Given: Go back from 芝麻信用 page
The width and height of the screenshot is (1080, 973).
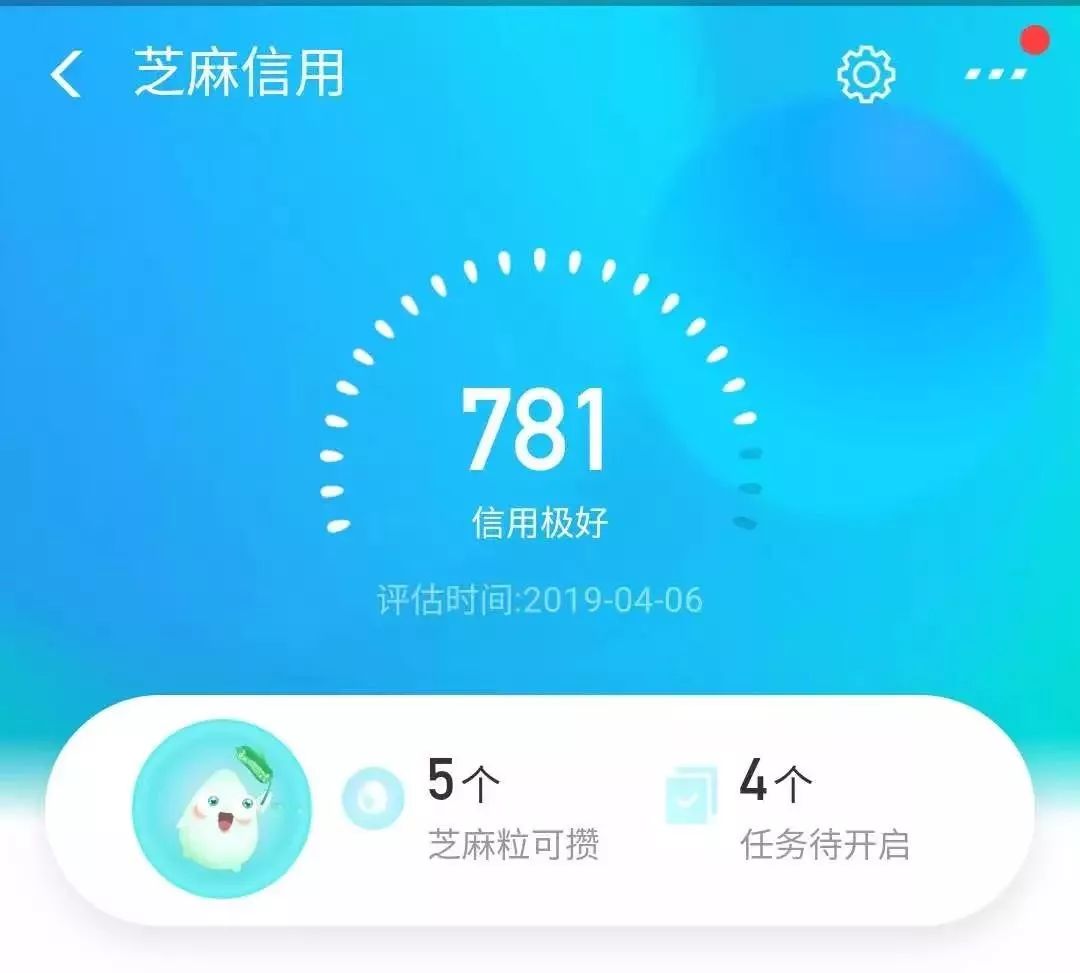Looking at the screenshot, I should pyautogui.click(x=66, y=76).
